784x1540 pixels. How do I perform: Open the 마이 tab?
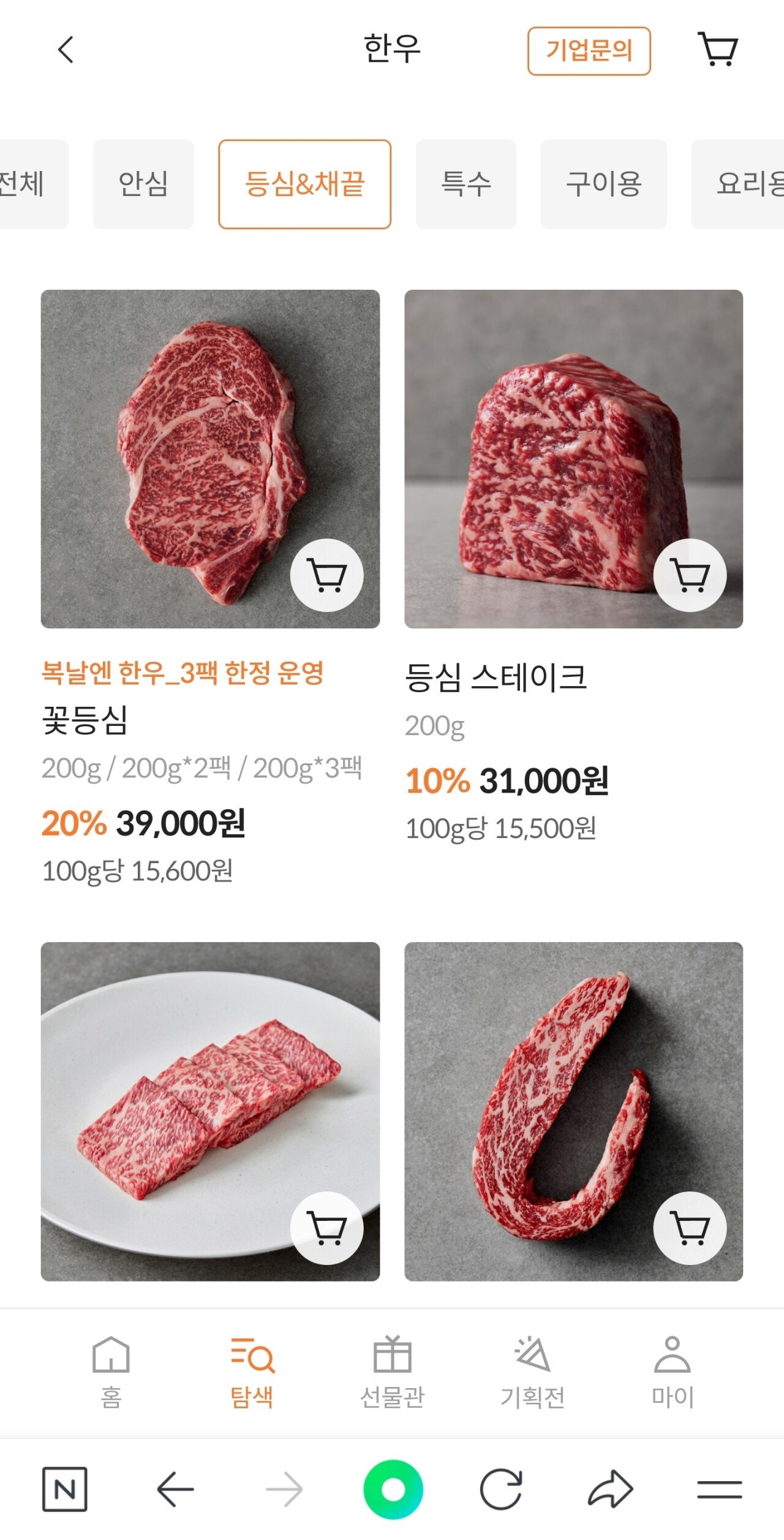point(673,1373)
